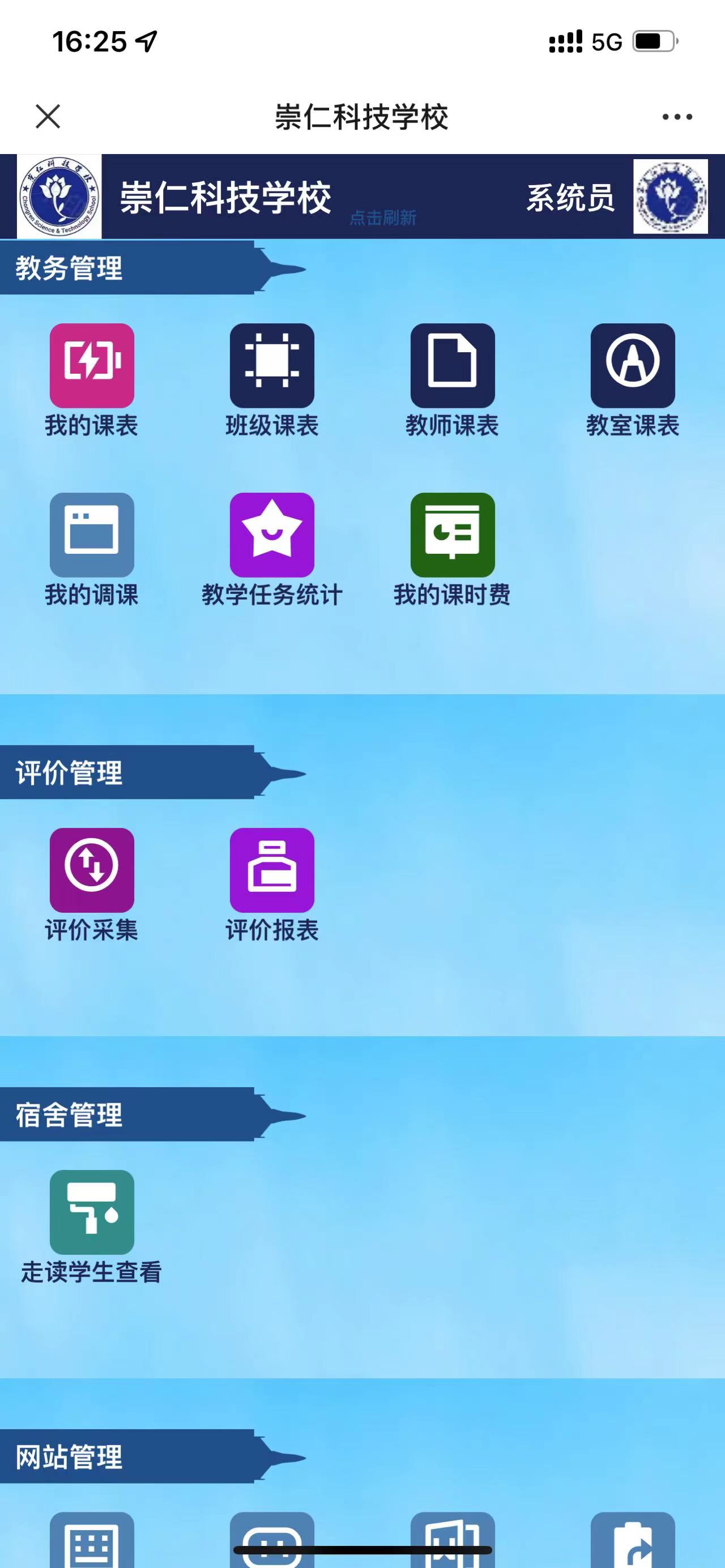
Task: Go to 评价采集
Action: coord(92,870)
